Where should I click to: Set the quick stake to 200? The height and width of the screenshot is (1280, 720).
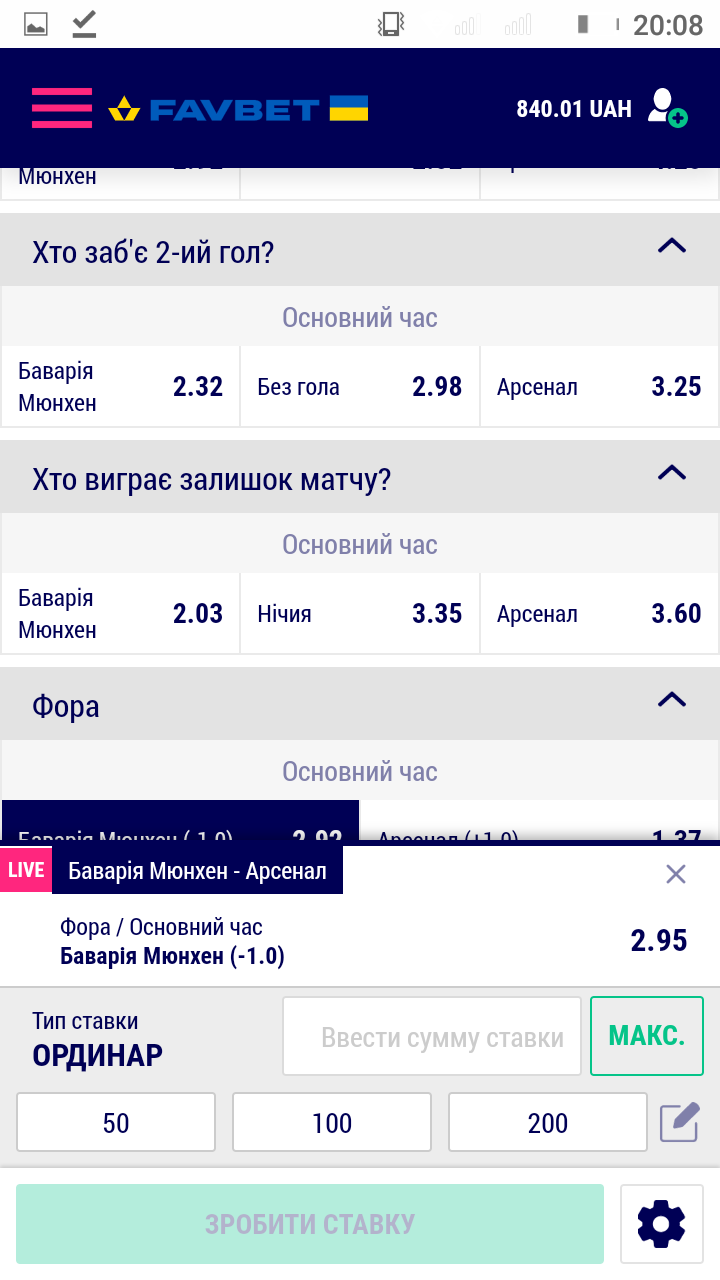[548, 1123]
